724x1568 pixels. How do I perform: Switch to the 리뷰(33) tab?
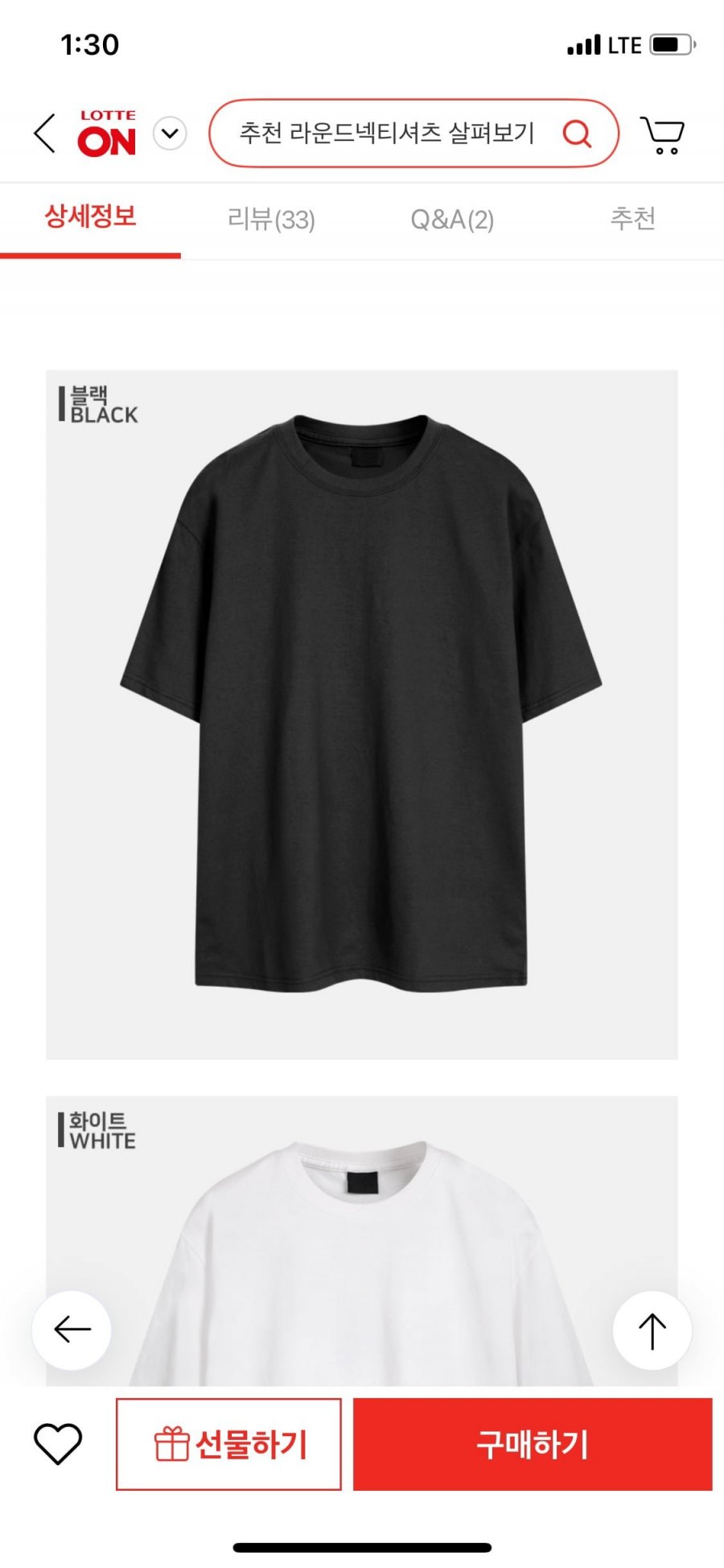[x=271, y=219]
